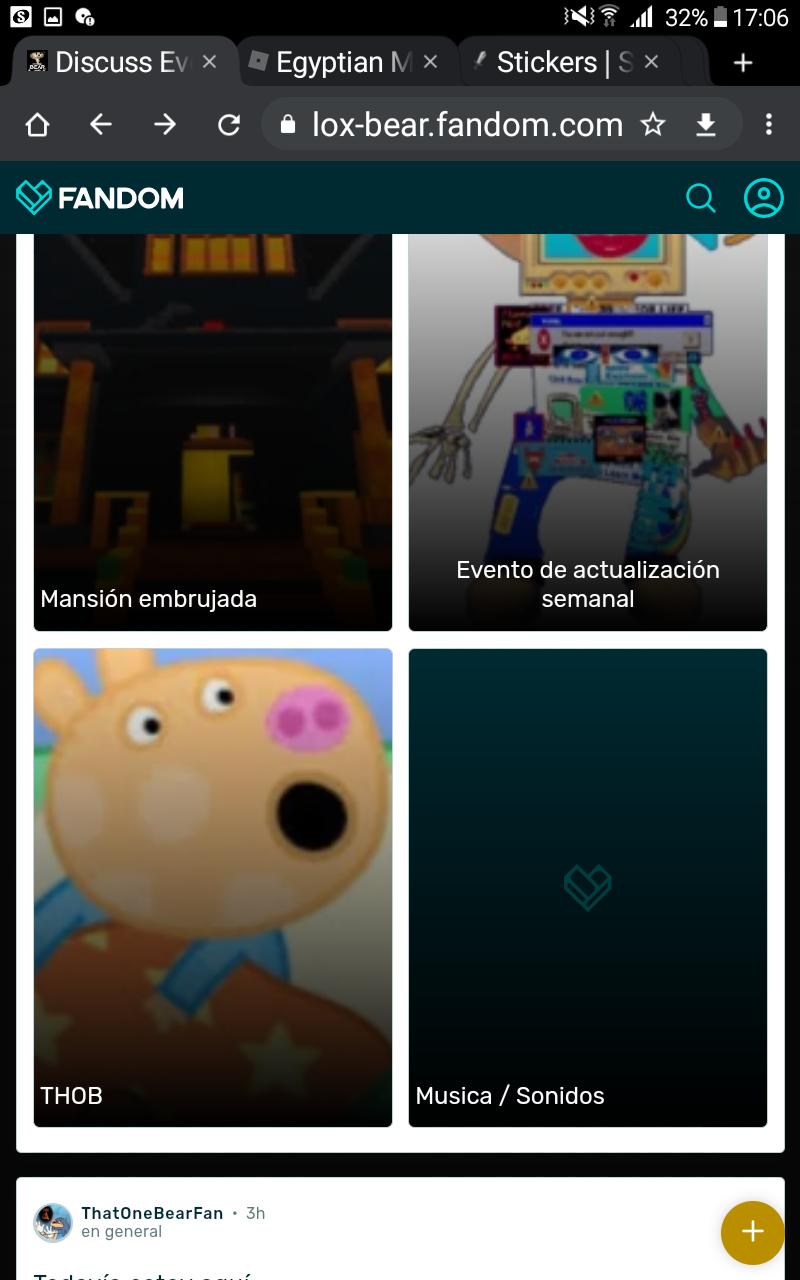Create a new post with plus button
This screenshot has width=800, height=1280.
(x=752, y=1232)
